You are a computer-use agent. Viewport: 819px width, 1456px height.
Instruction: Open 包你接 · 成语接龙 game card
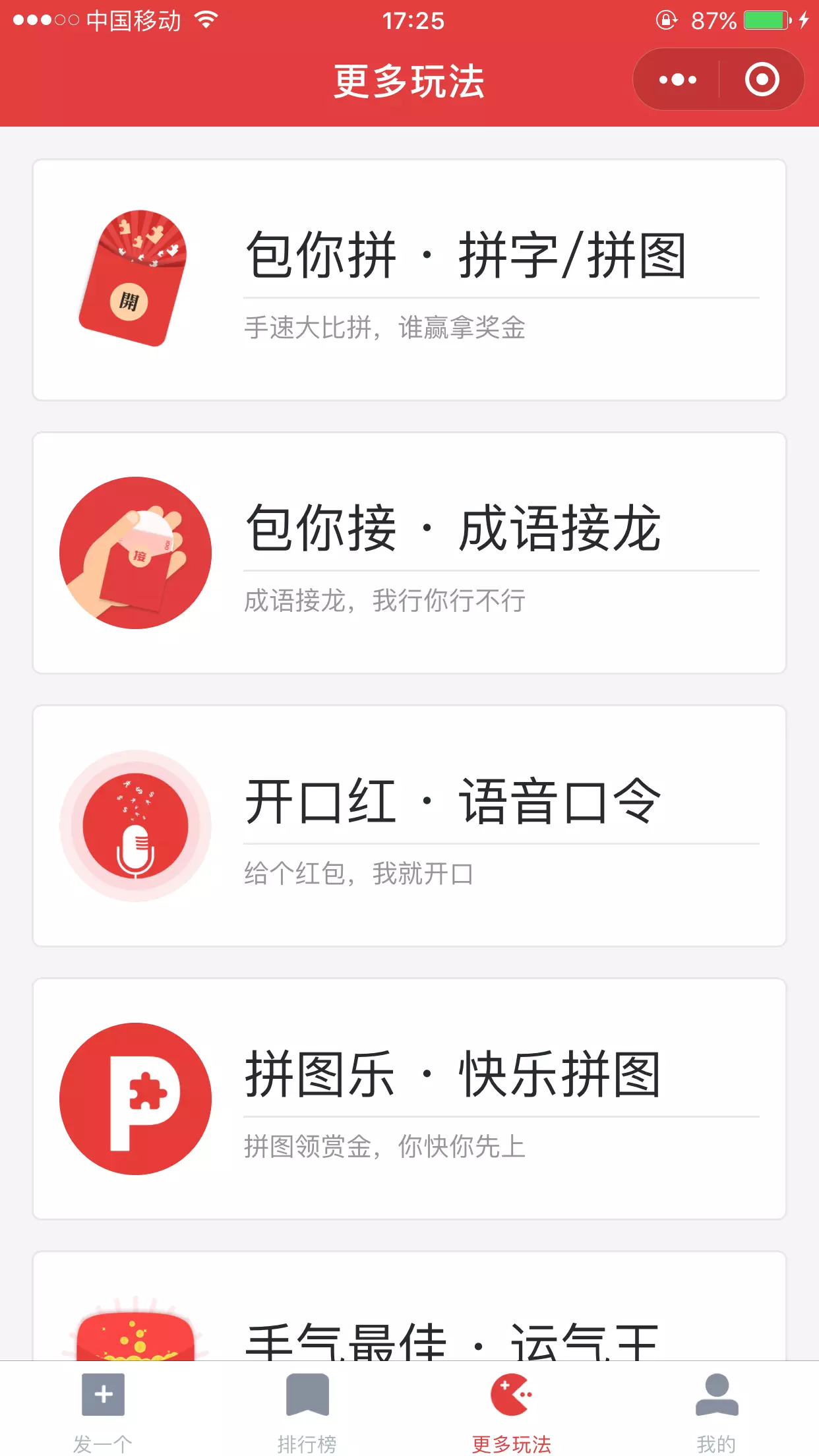[x=409, y=553]
